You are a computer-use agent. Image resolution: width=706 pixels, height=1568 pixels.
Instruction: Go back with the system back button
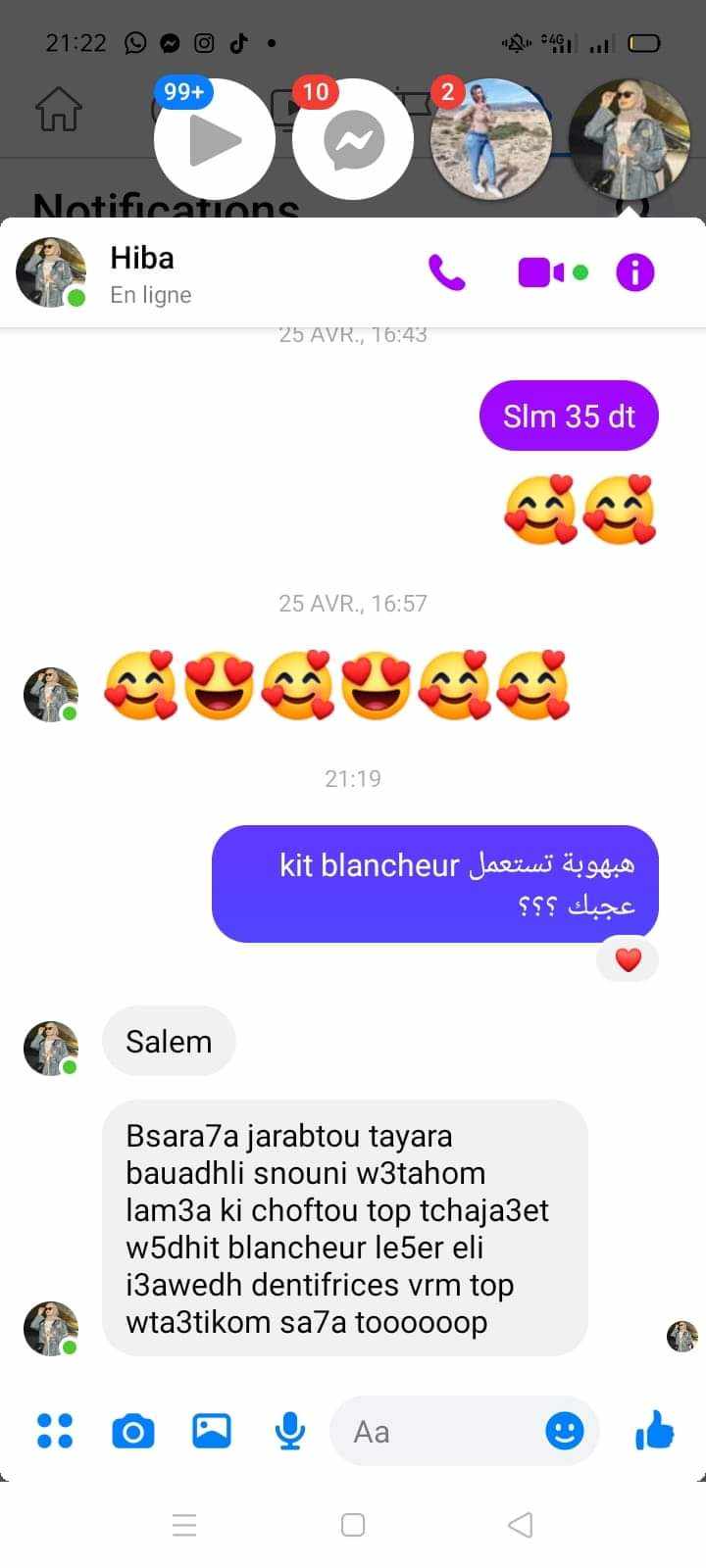pyautogui.click(x=521, y=1525)
